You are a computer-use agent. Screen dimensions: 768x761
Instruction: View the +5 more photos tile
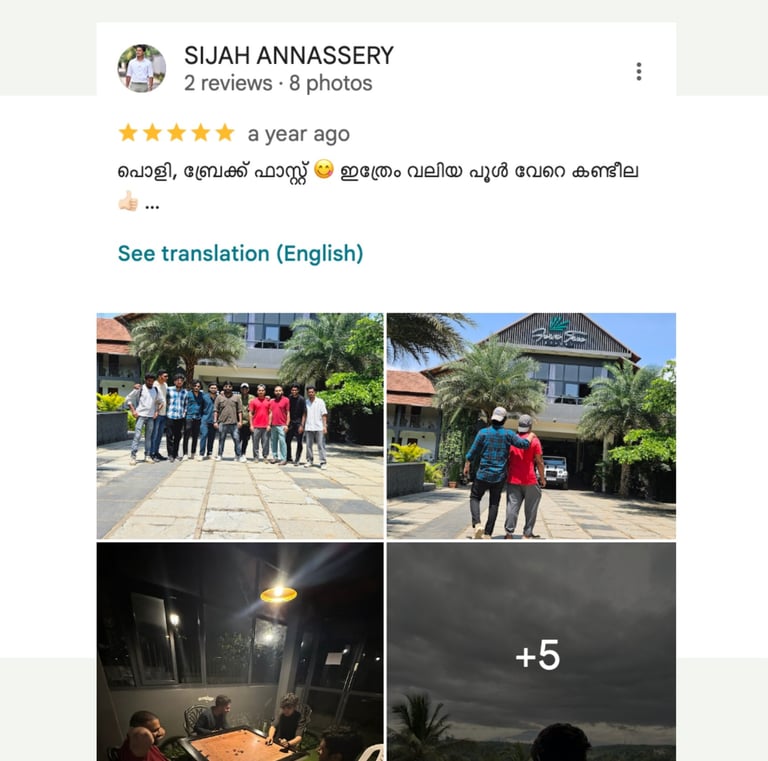(531, 651)
